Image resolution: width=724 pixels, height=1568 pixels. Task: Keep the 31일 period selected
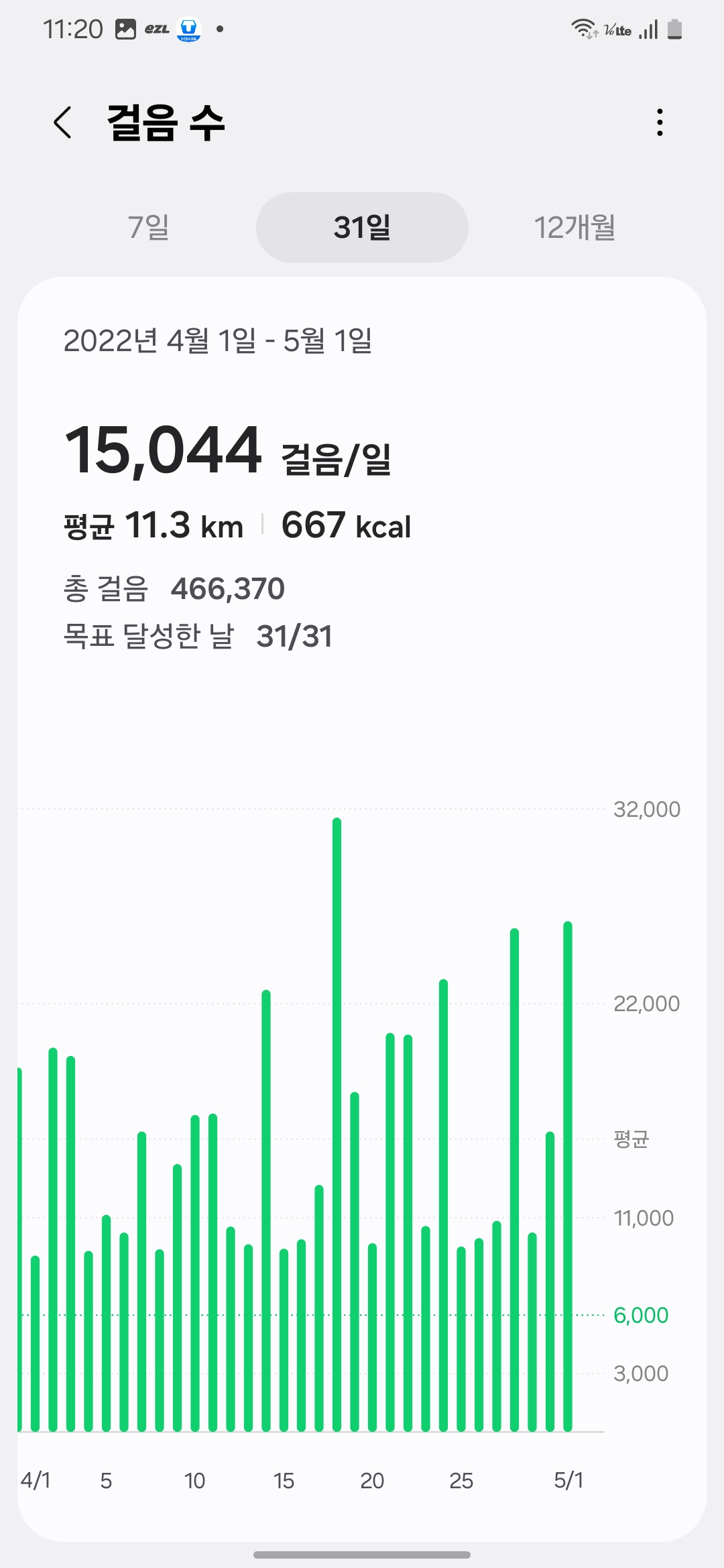[362, 227]
